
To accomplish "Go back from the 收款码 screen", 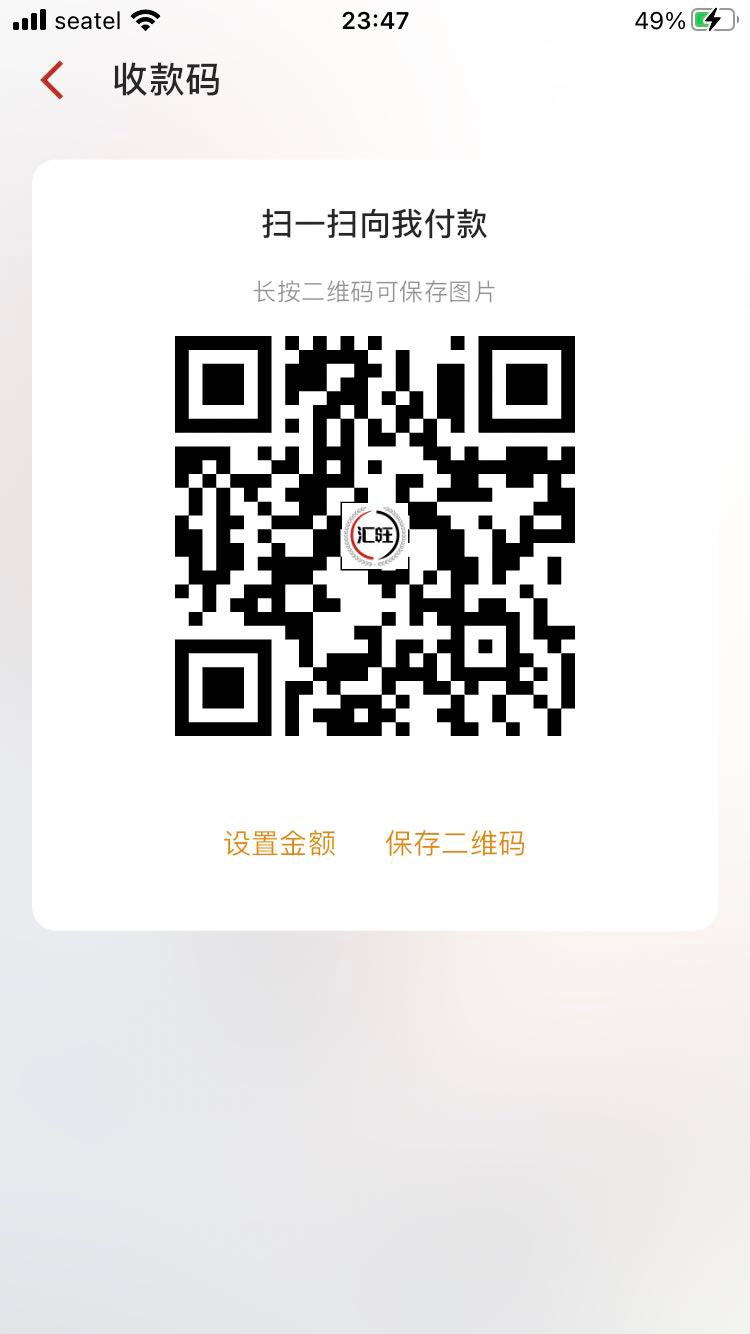I will (52, 80).
